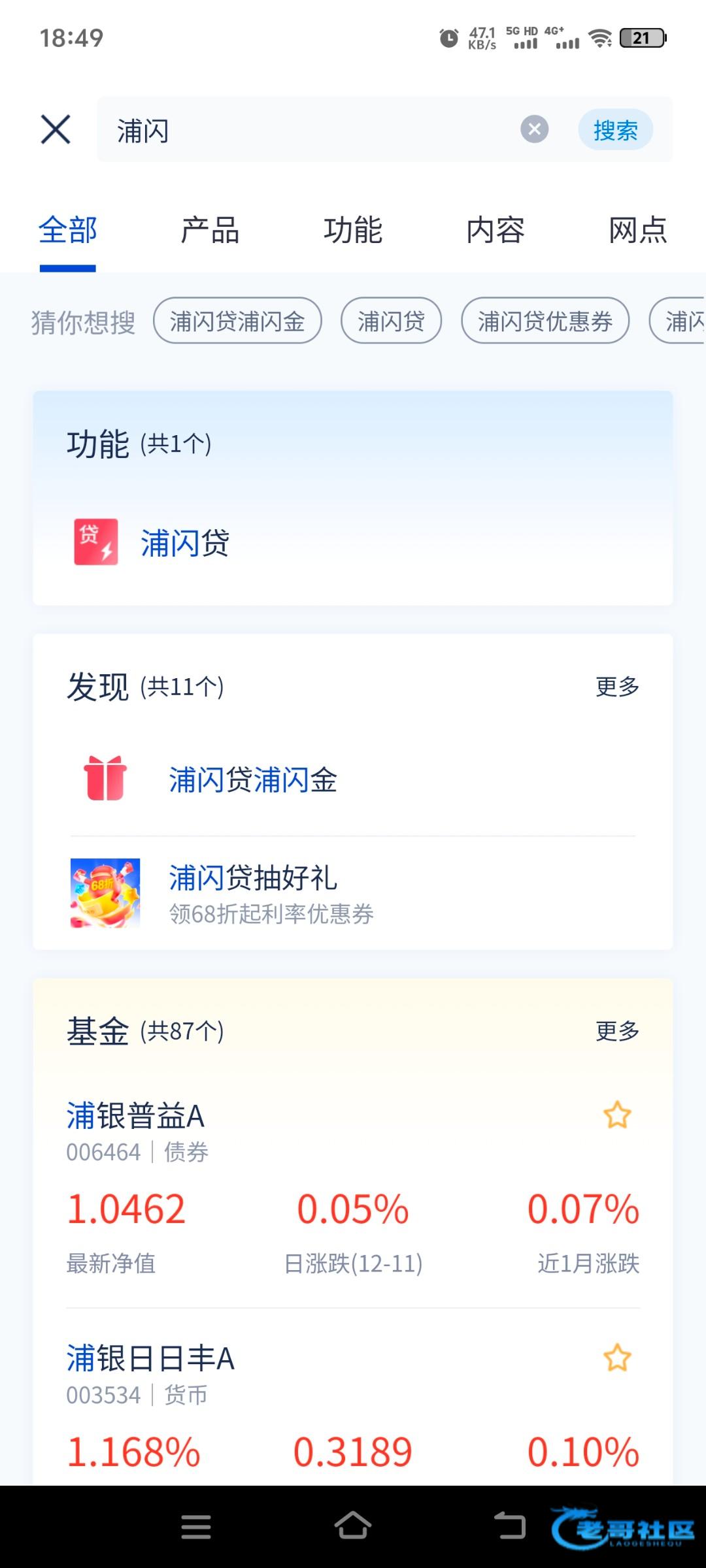Tap the 浦闪贷优惠券 suggestion chip
Image resolution: width=706 pixels, height=1568 pixels.
point(545,321)
